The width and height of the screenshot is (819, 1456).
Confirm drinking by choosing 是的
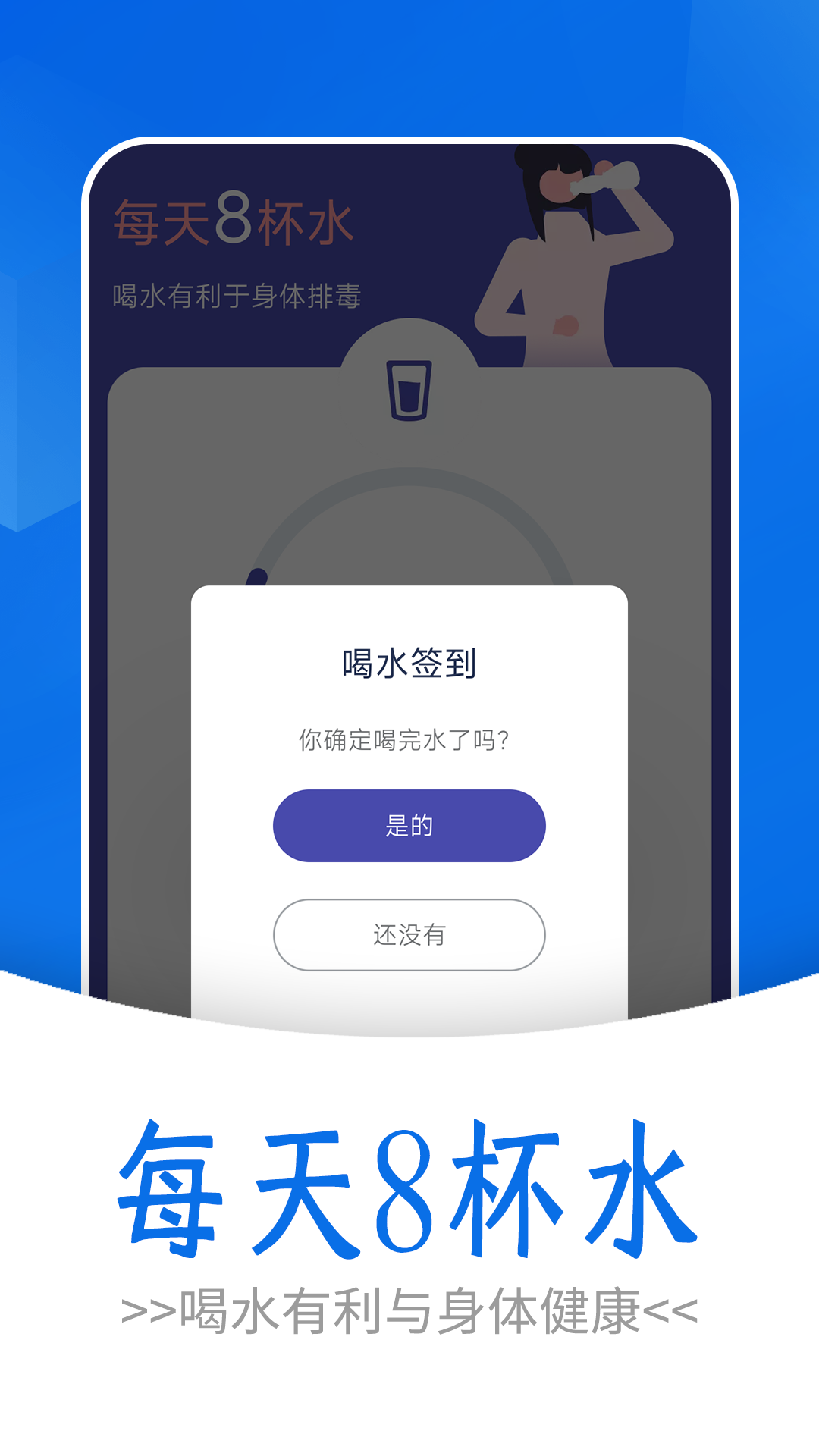tap(409, 827)
